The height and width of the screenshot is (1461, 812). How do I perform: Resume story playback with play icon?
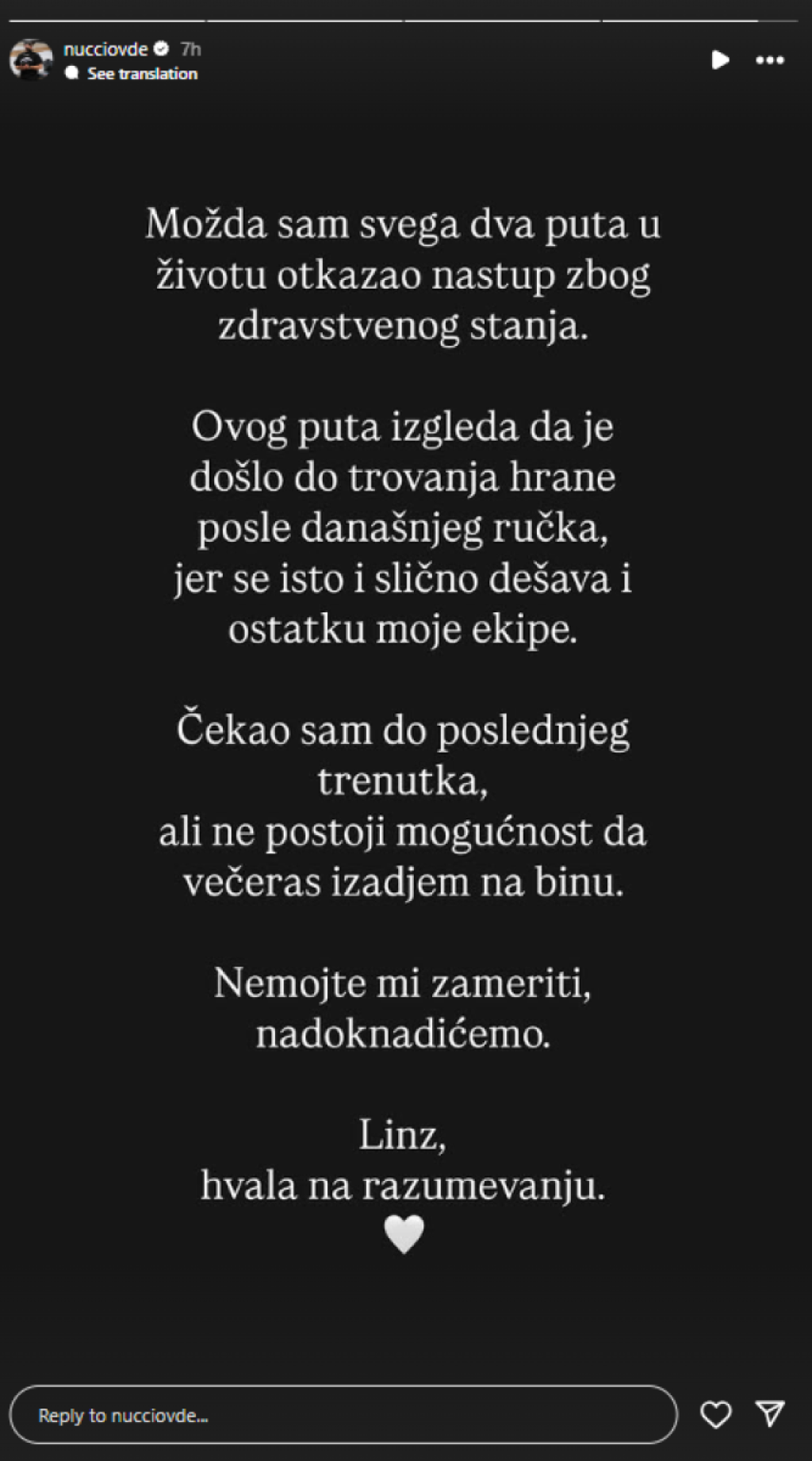(x=719, y=60)
